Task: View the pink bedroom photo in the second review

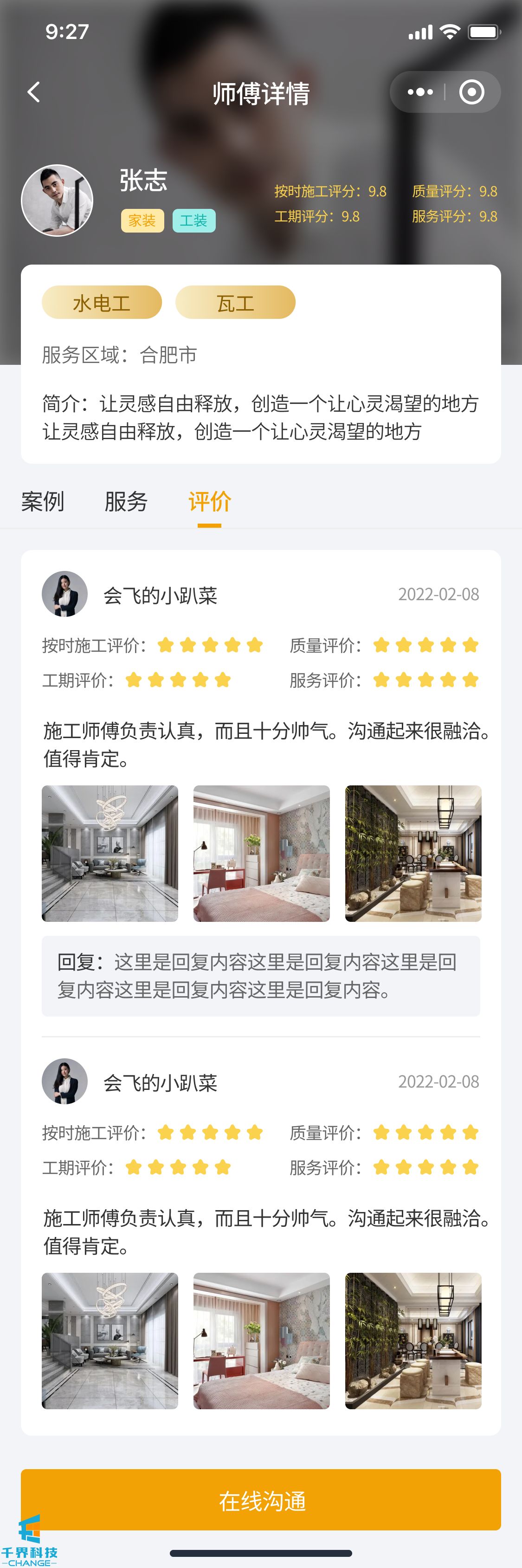Action: pos(262,1341)
